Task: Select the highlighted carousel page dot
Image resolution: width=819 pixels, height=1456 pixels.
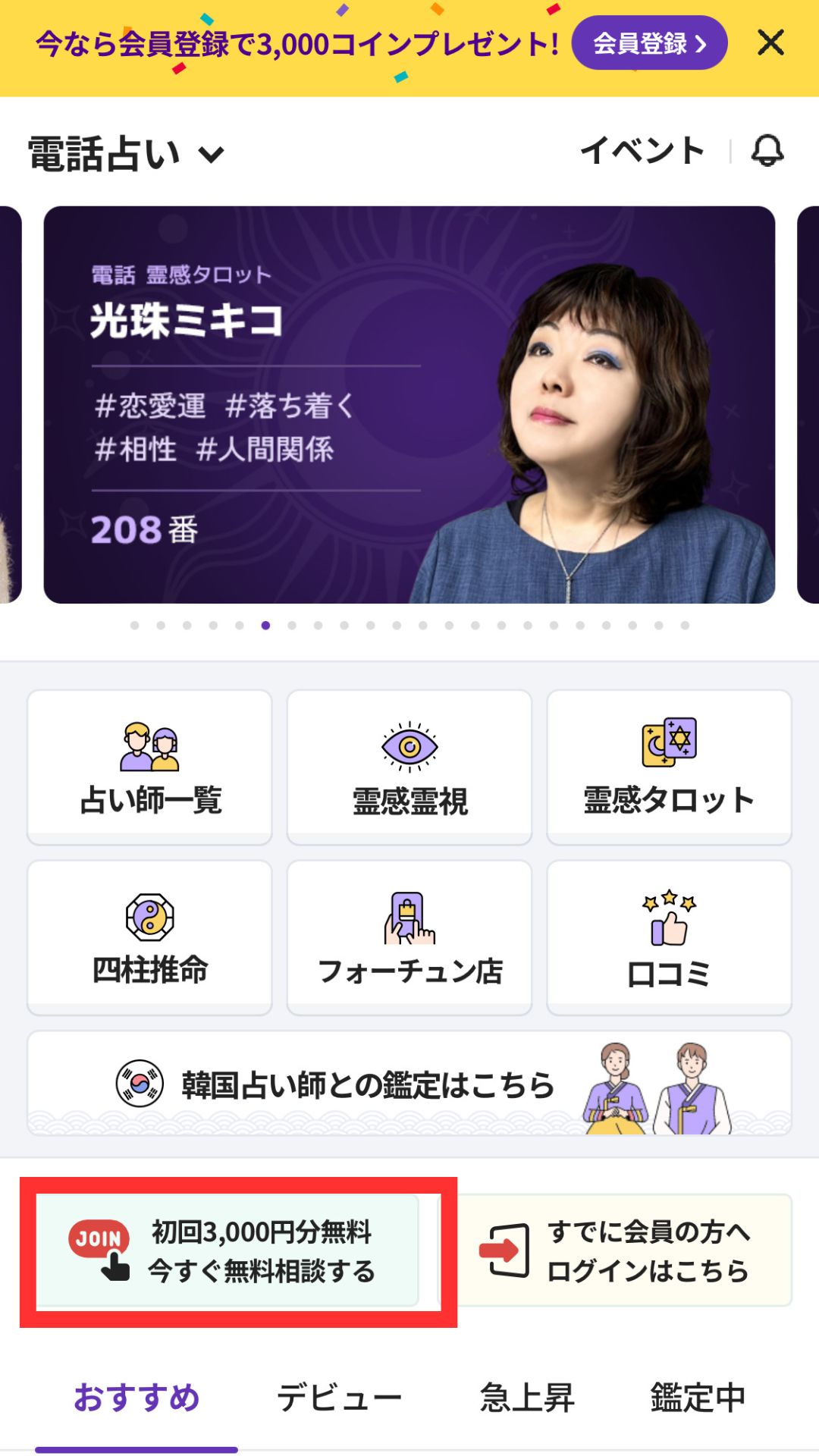Action: (x=263, y=626)
